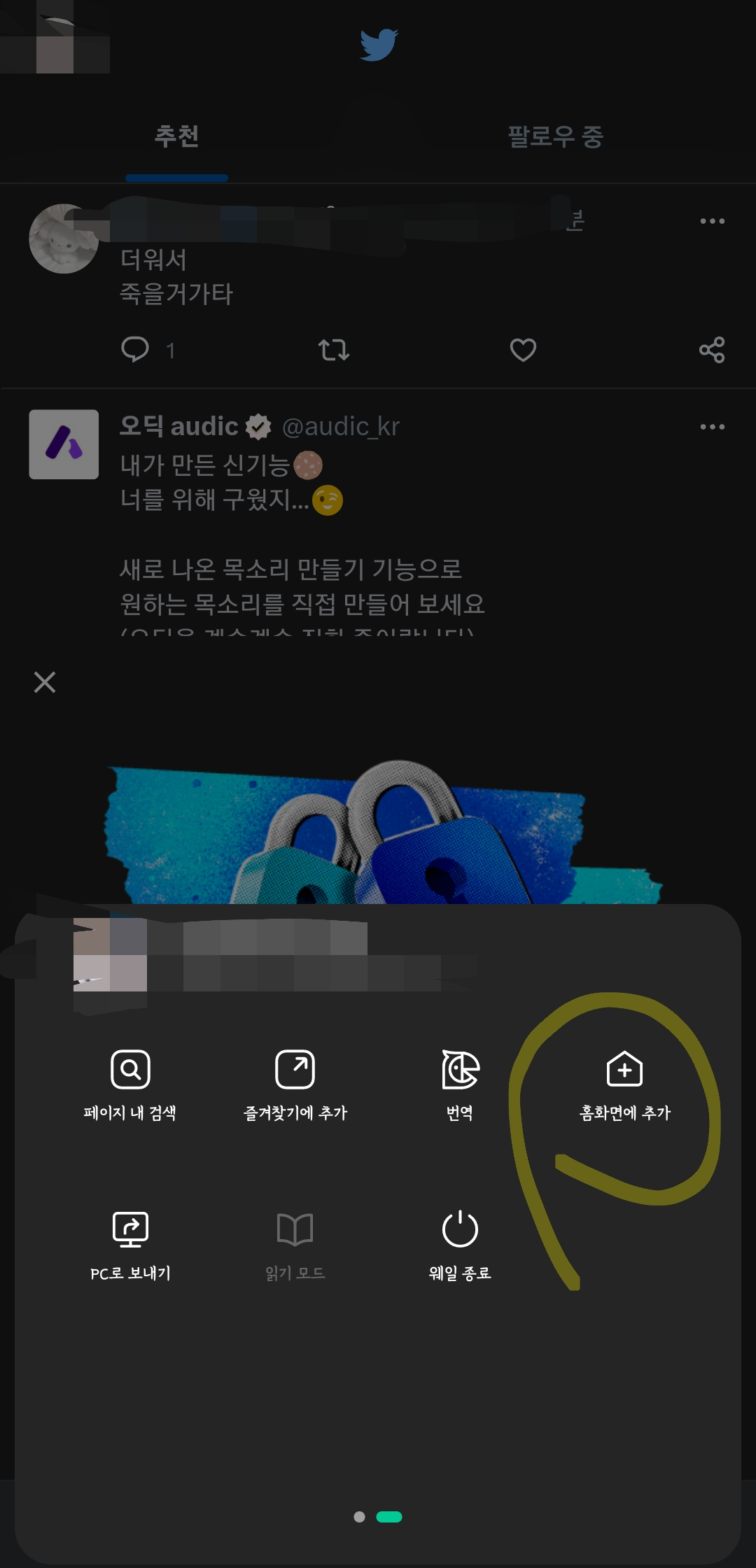
Task: Close the image preview with X
Action: [45, 682]
